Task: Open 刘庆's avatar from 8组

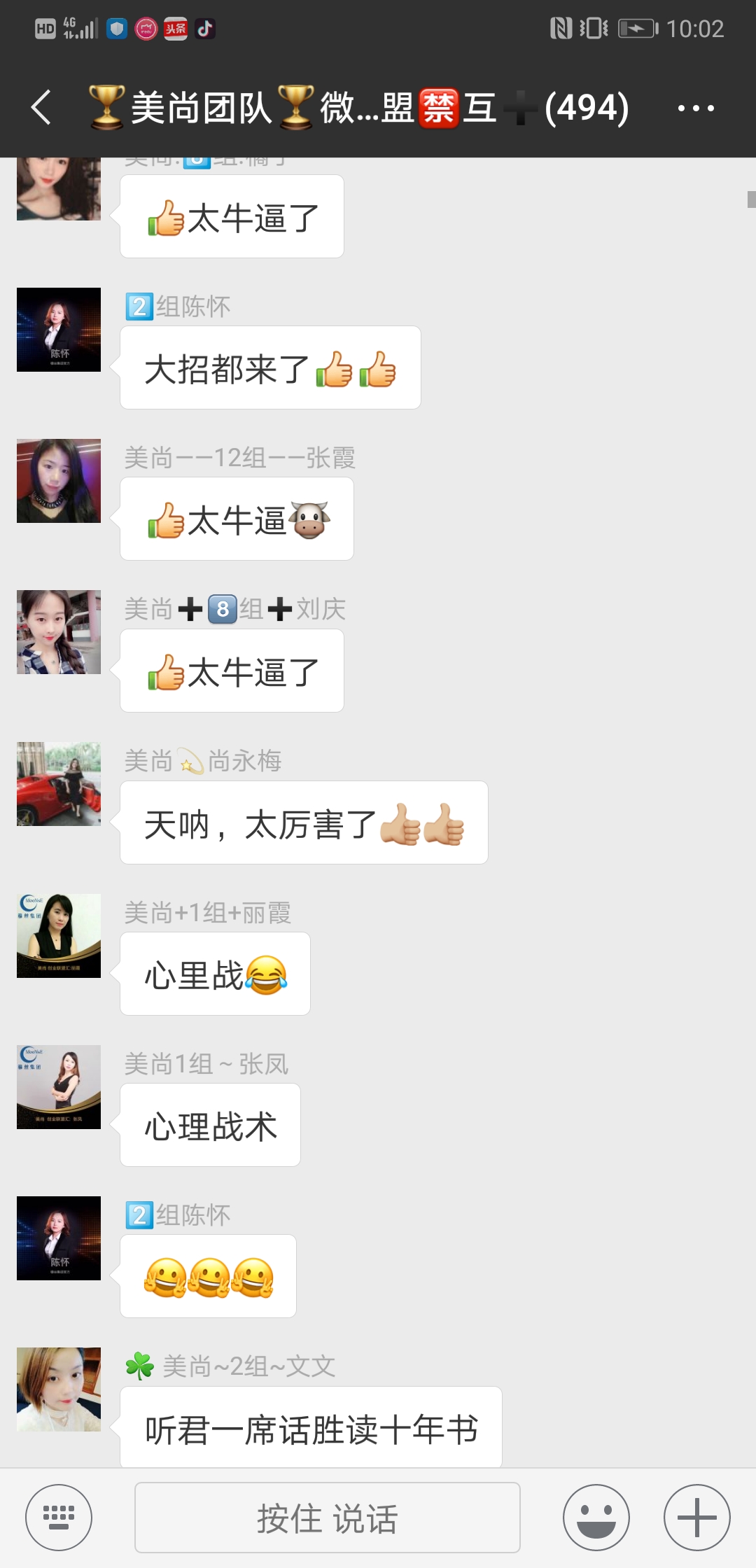Action: coord(59,632)
